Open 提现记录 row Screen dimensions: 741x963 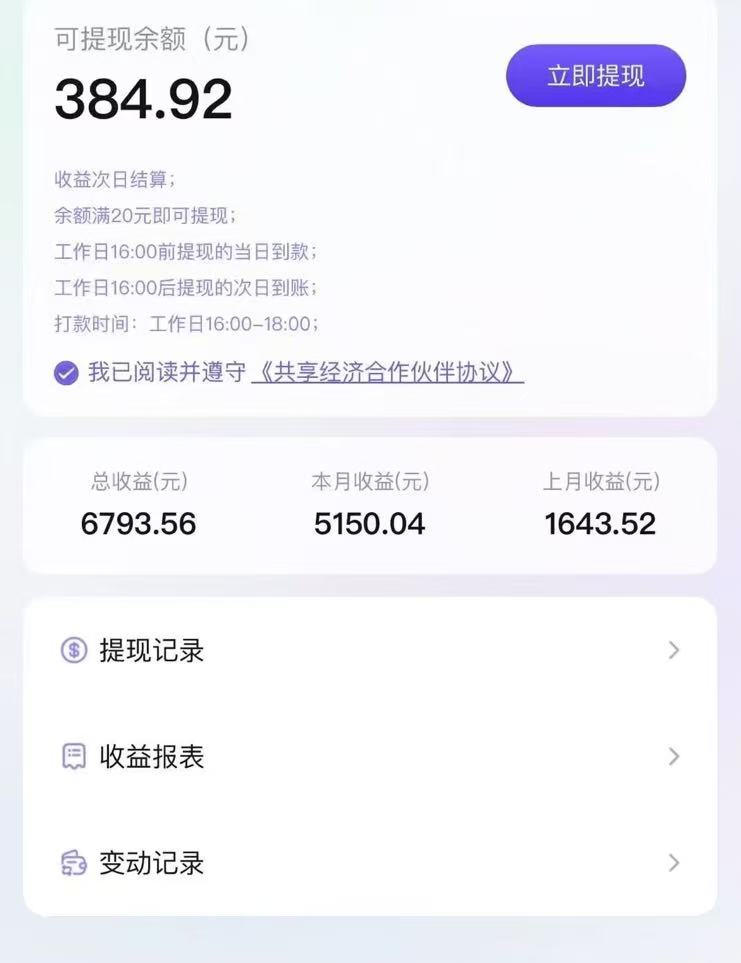click(370, 651)
